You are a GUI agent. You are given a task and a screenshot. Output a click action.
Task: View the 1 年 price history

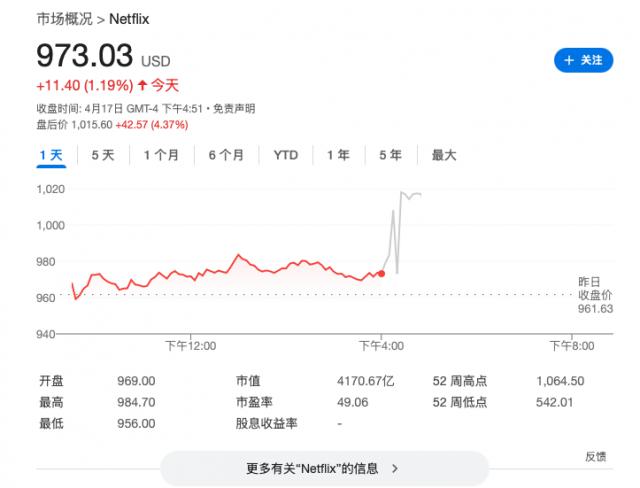[x=338, y=155]
